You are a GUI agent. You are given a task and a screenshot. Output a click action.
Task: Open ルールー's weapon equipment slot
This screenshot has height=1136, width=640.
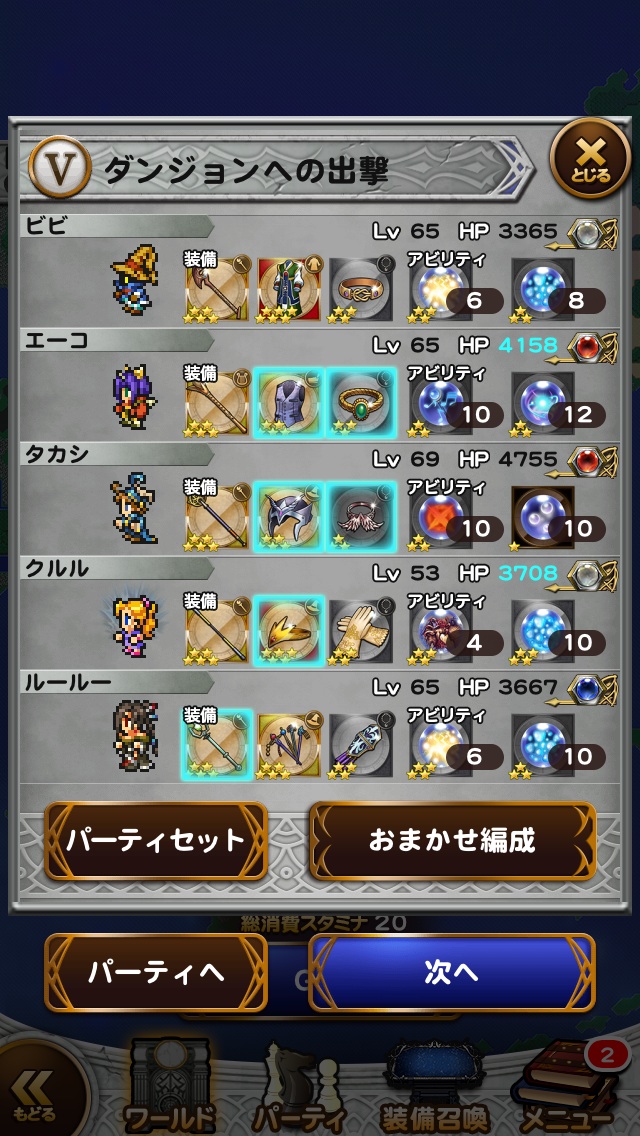tap(217, 744)
